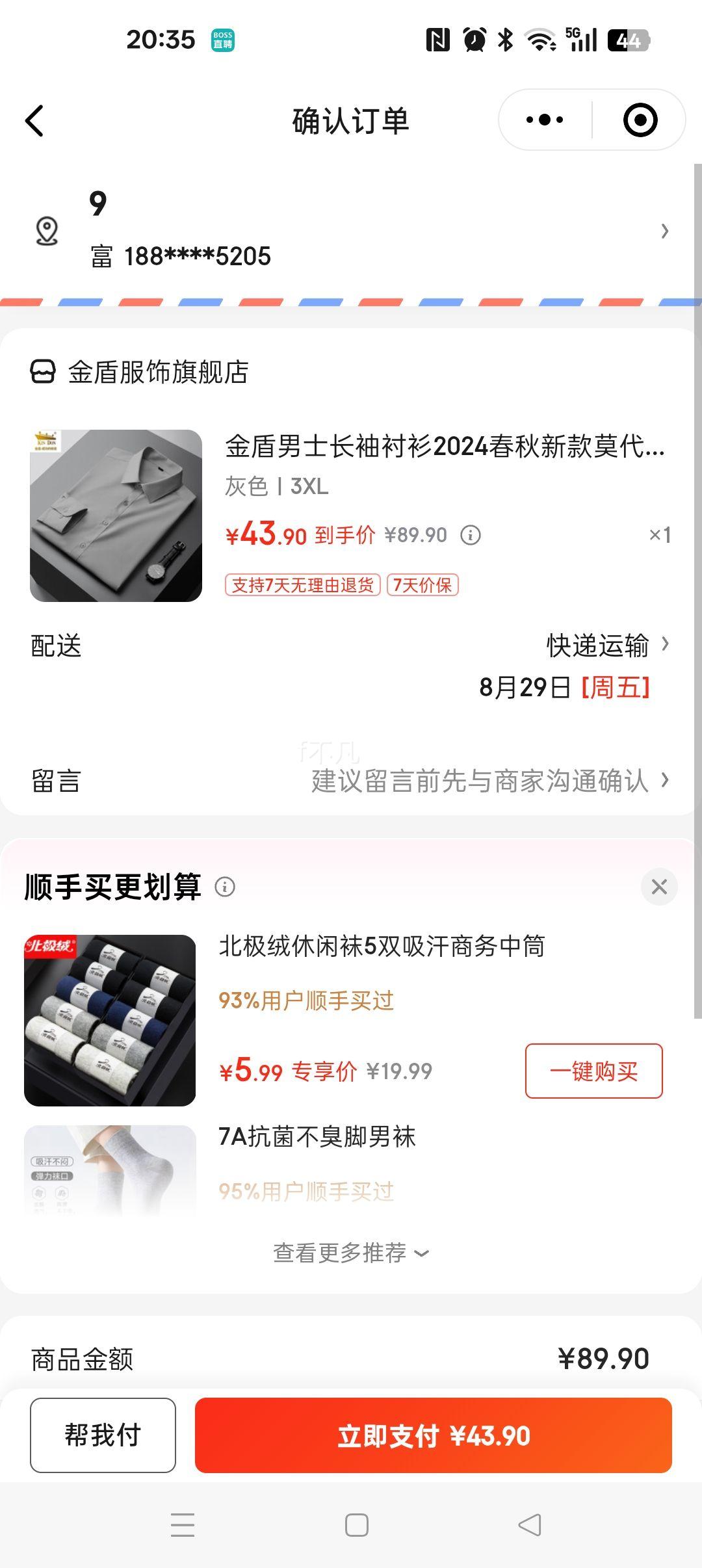
Task: Go to the home screen via navigation bar
Action: click(x=356, y=1524)
